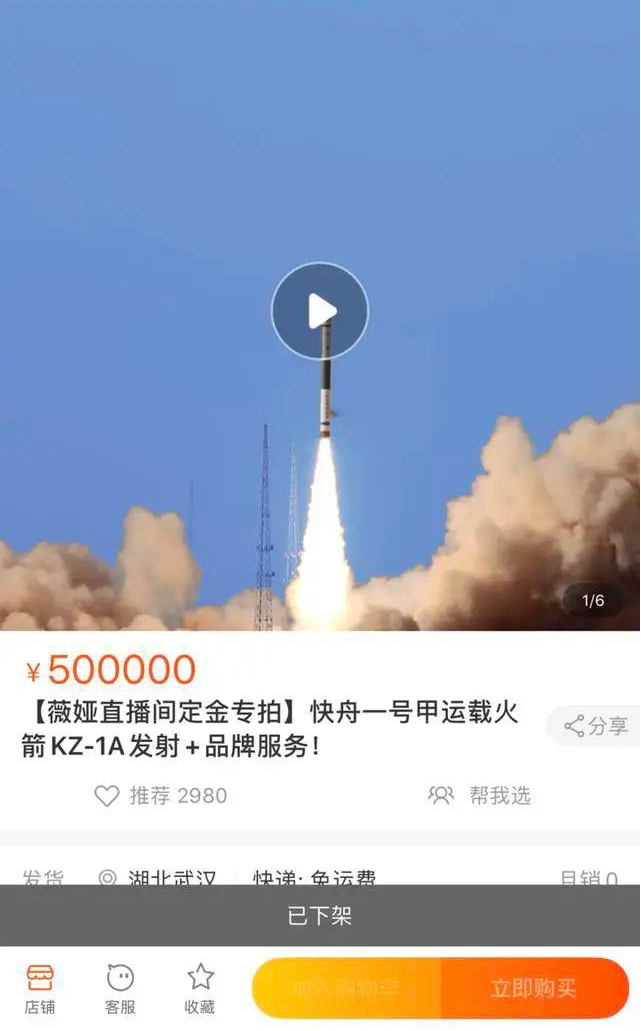Screen dimensions: 641x1031
Task: Tap 加入购物车 add to cart
Action: [346, 989]
